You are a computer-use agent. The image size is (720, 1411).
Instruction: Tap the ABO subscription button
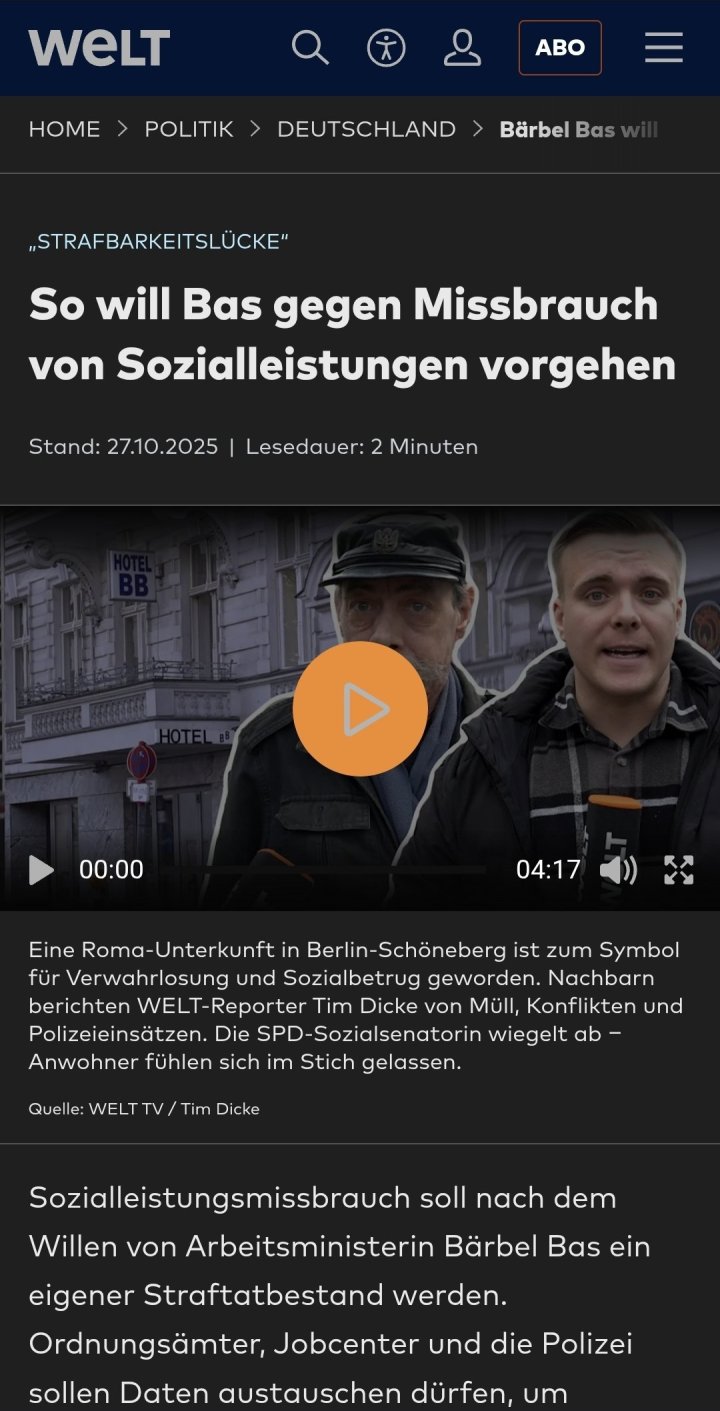(x=560, y=47)
